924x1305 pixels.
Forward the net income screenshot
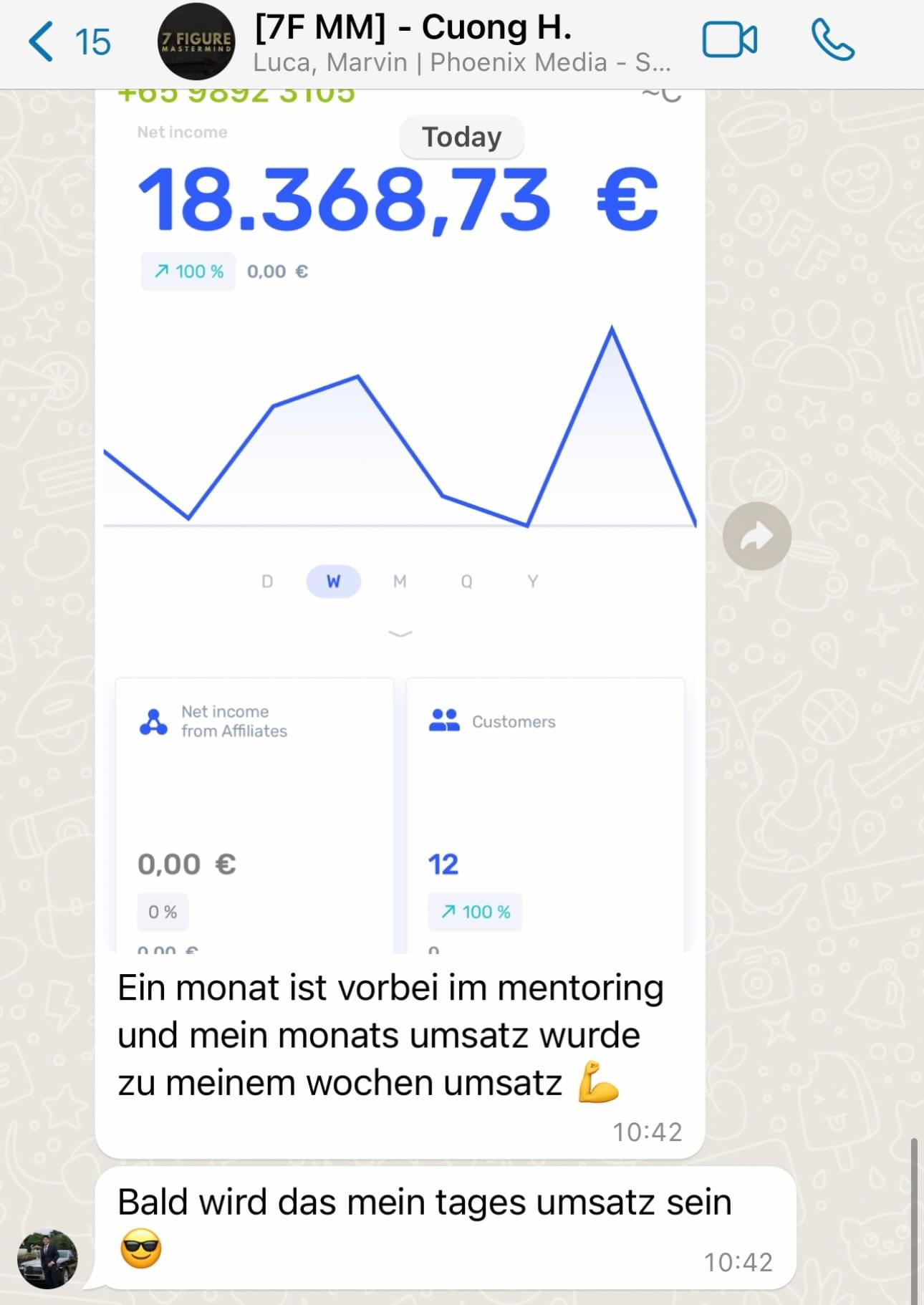pyautogui.click(x=756, y=536)
